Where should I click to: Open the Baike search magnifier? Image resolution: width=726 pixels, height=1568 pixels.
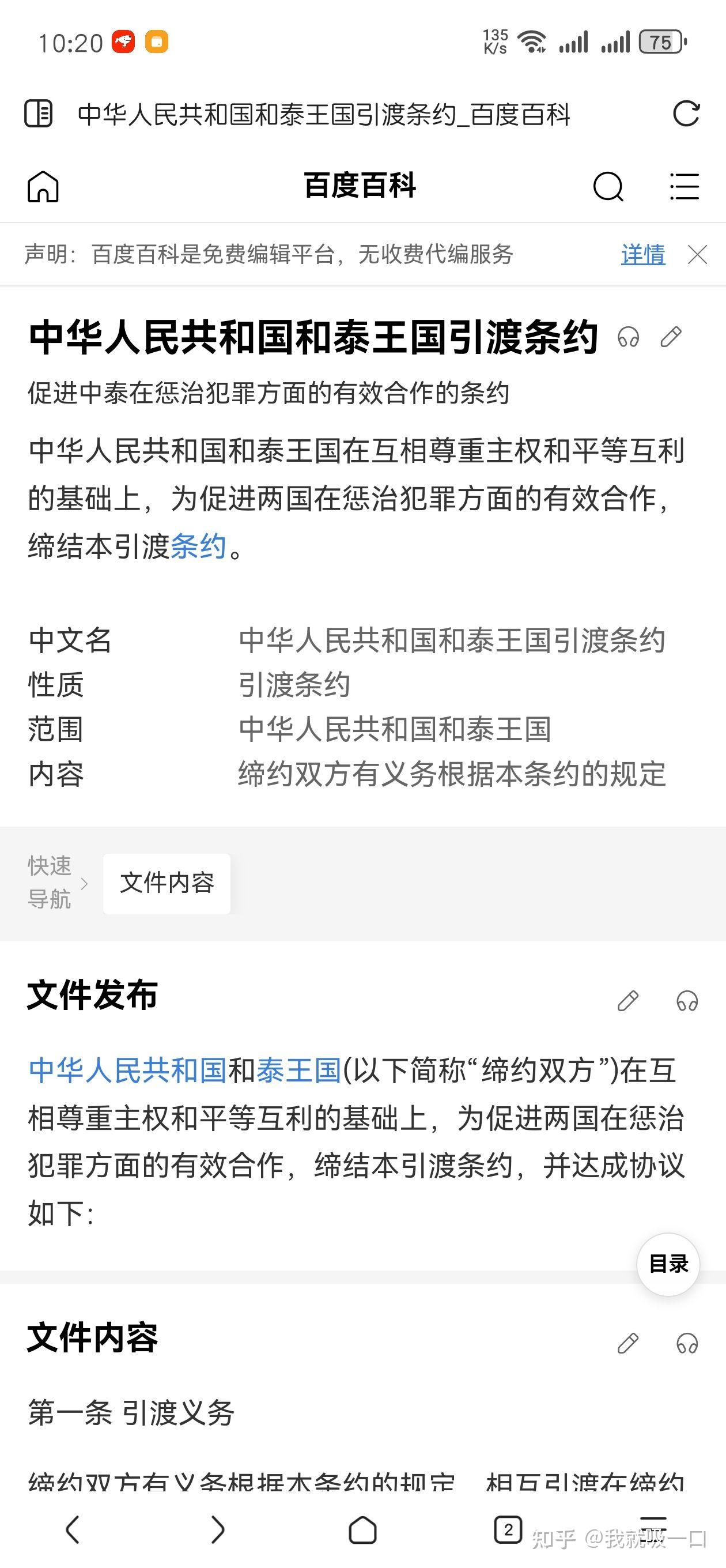pyautogui.click(x=608, y=186)
